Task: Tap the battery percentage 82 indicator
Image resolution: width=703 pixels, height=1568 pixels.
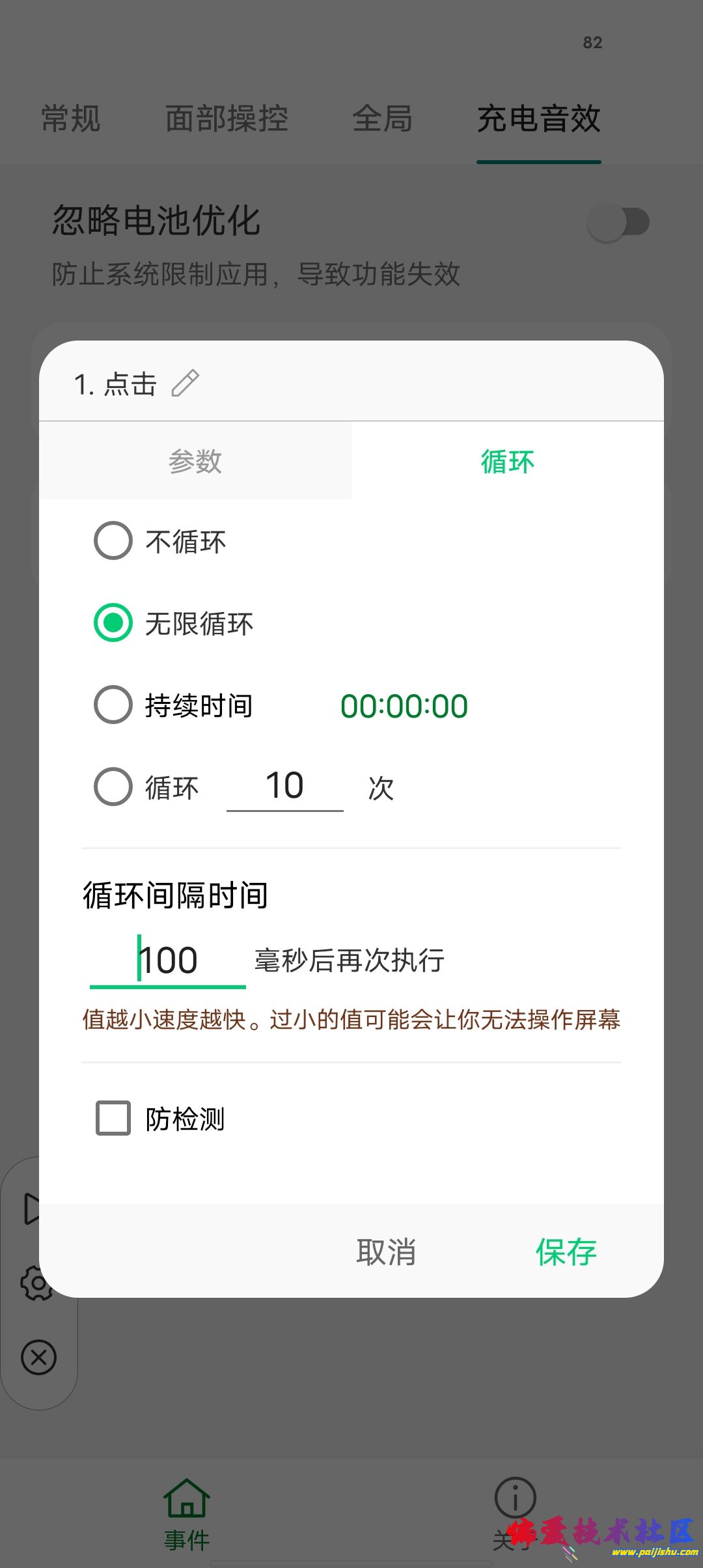Action: (593, 43)
